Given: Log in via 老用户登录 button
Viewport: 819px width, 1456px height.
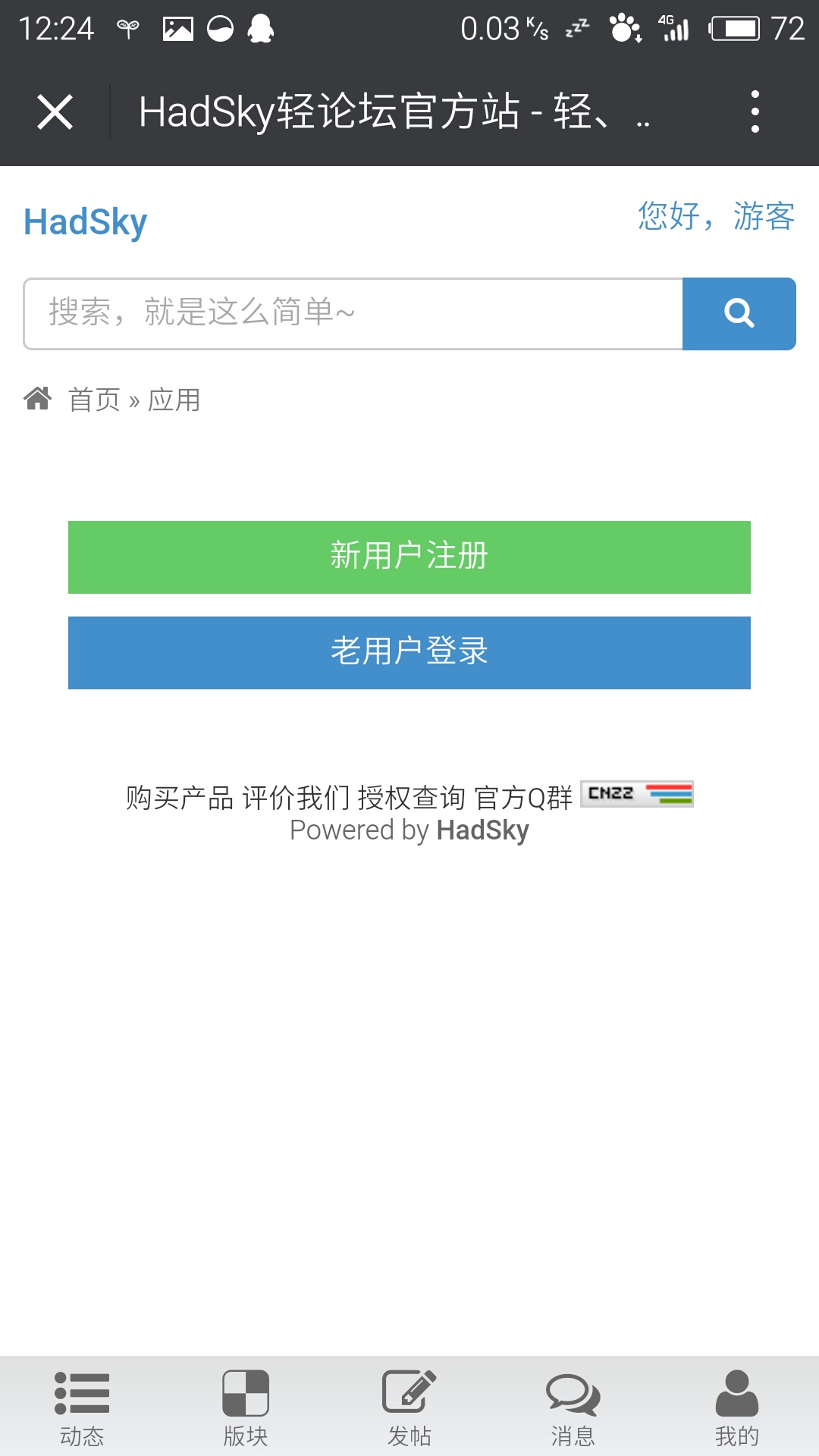Looking at the screenshot, I should point(409,652).
